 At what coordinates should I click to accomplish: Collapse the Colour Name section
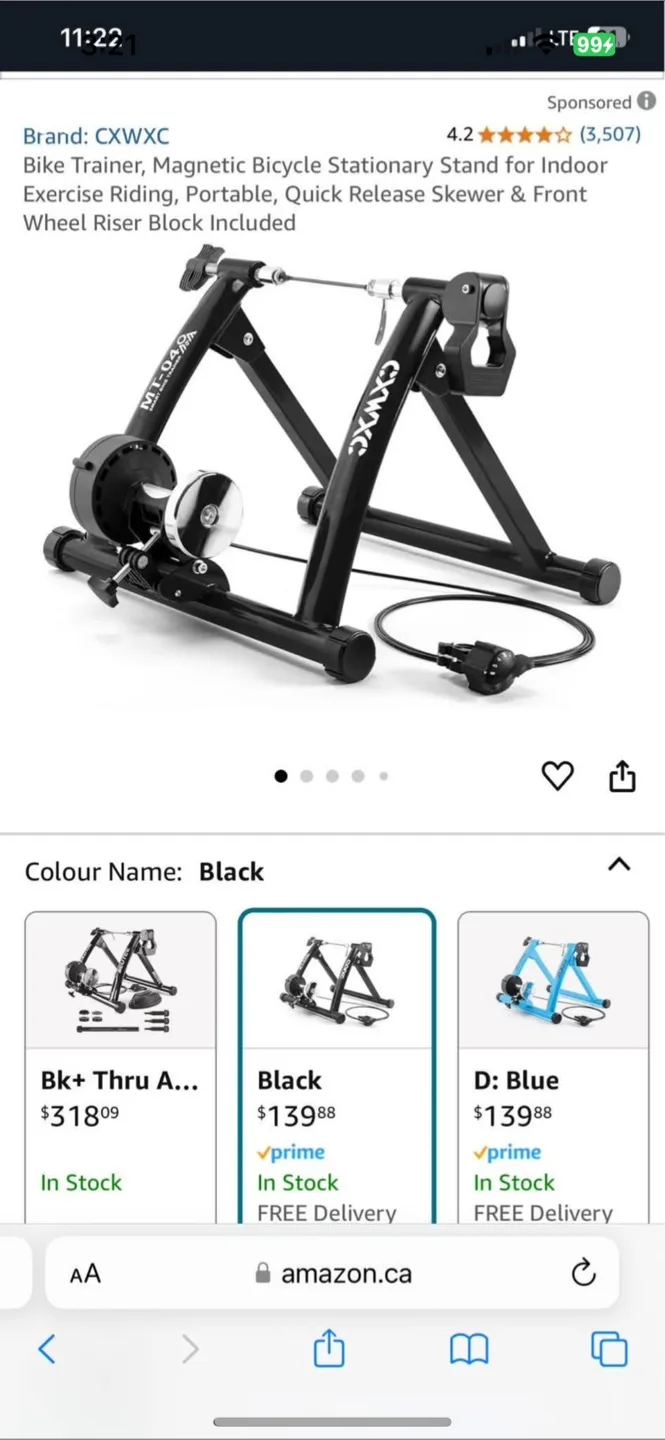620,865
